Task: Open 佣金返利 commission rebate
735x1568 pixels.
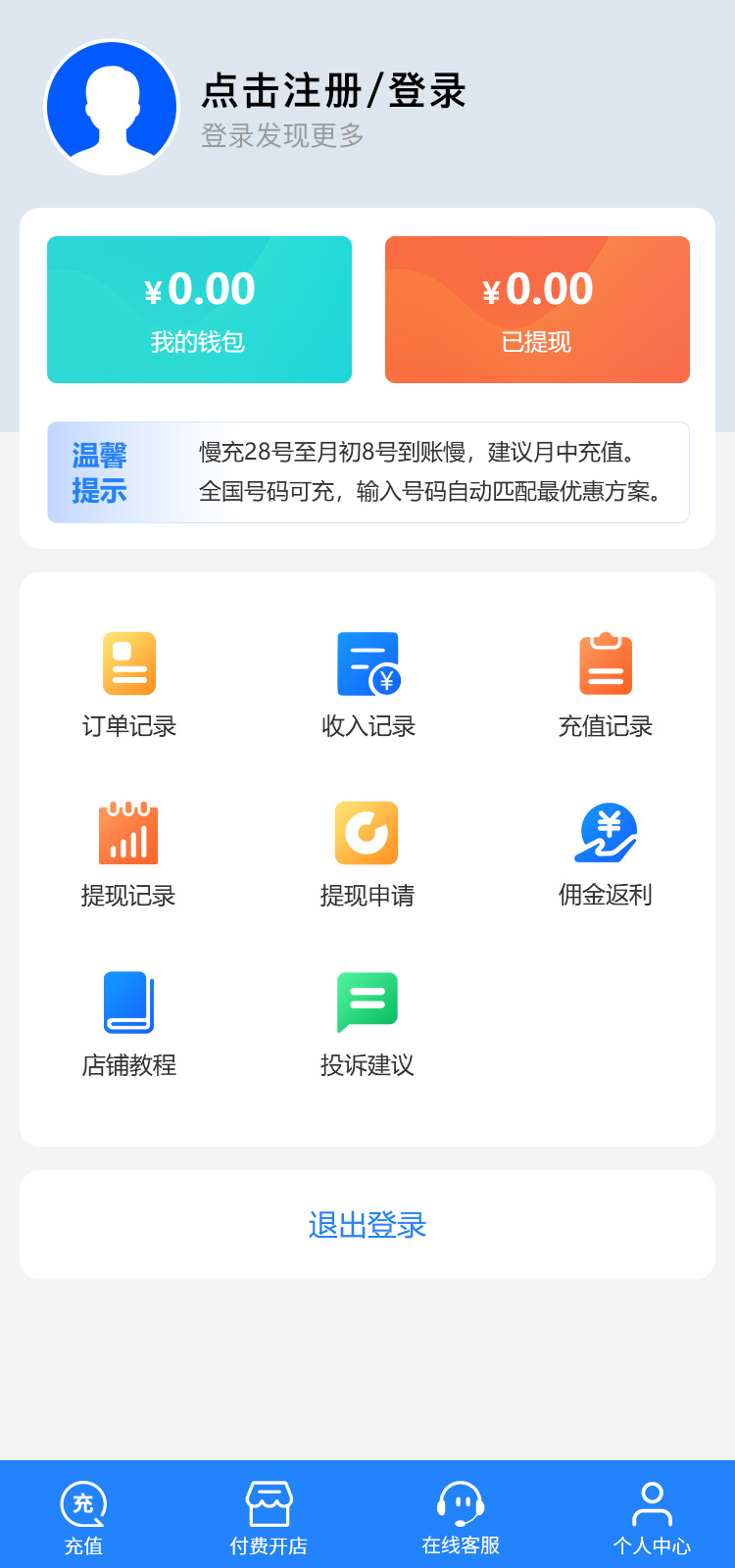Action: point(606,854)
